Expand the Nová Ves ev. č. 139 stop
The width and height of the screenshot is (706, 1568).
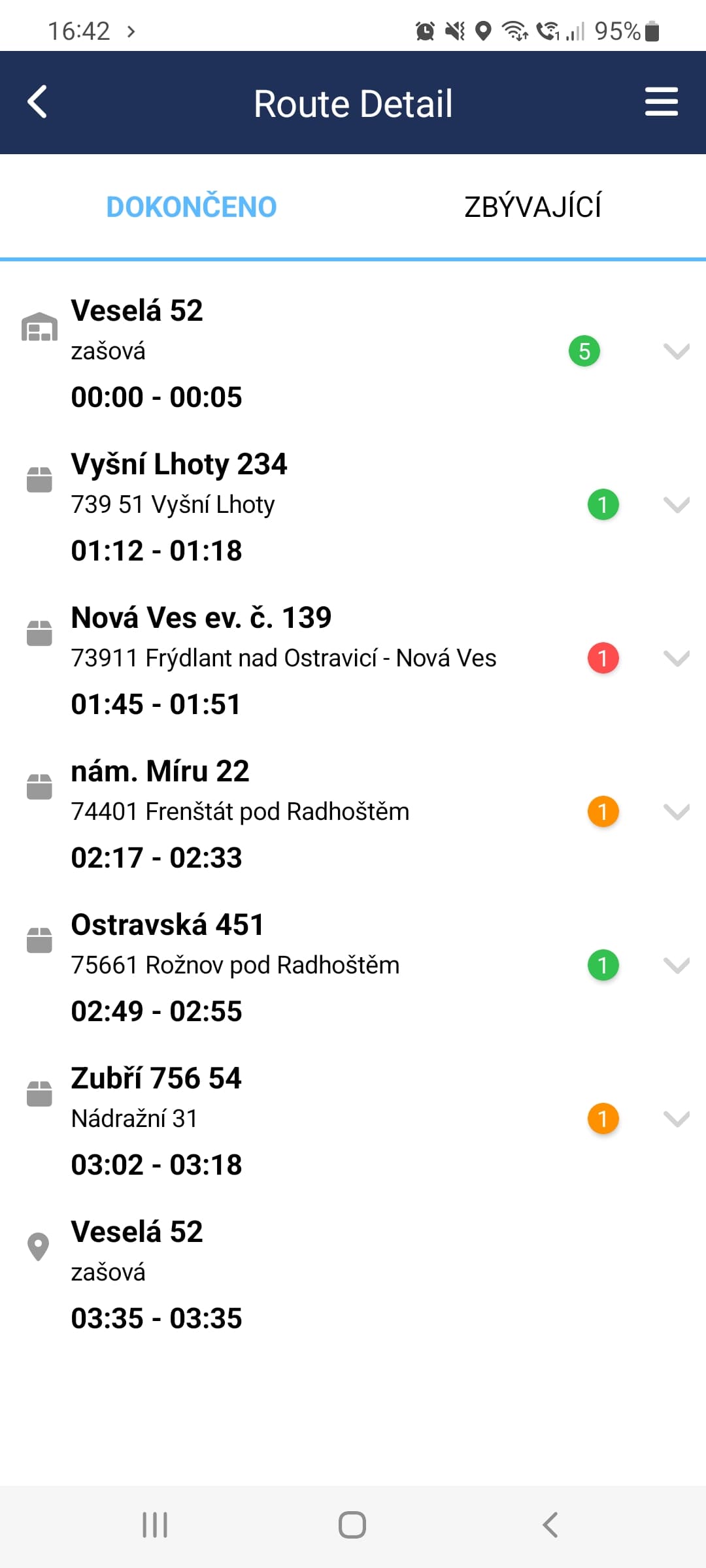coord(676,659)
